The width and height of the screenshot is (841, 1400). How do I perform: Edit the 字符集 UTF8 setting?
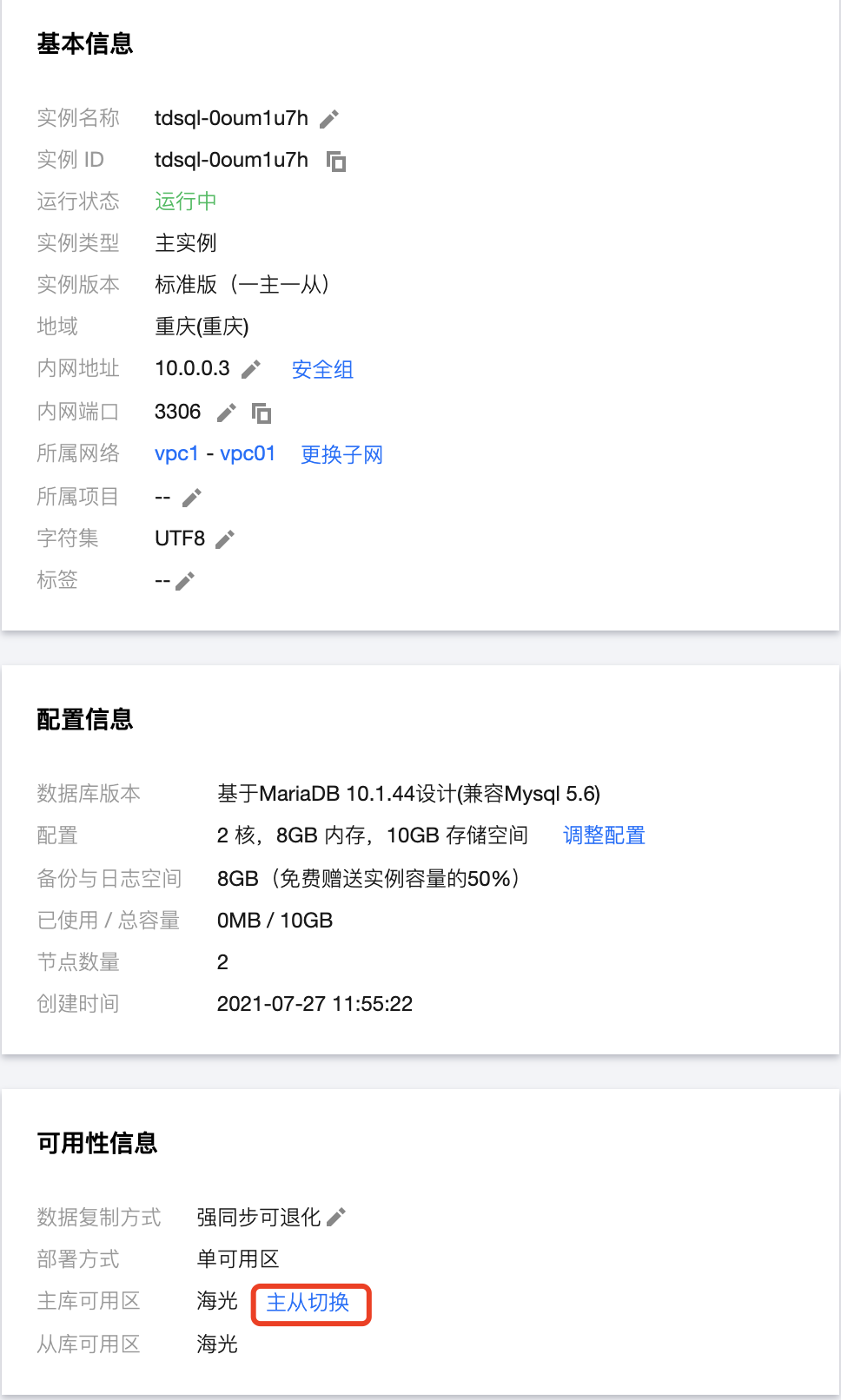(x=225, y=539)
